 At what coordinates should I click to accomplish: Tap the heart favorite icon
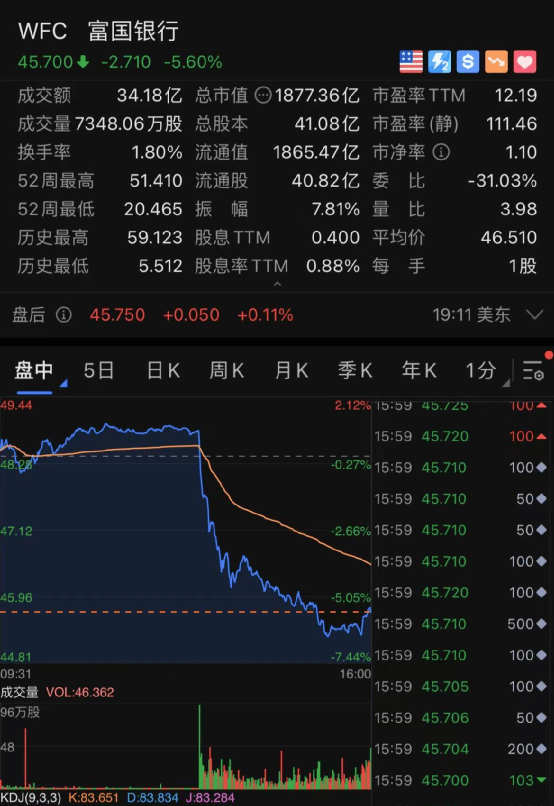(x=525, y=62)
